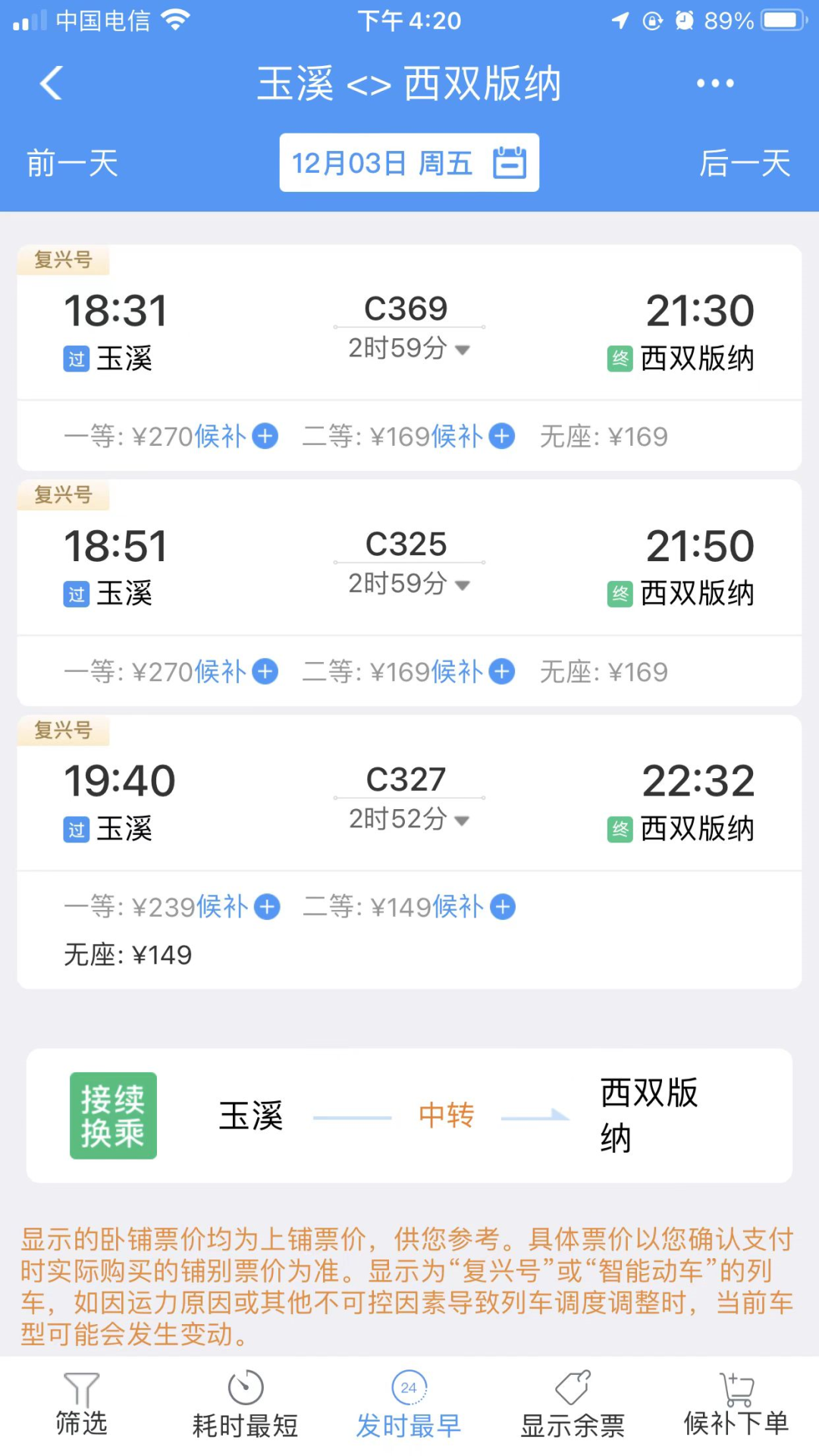819x1456 pixels.
Task: Tap the calendar icon beside the date
Action: [x=512, y=162]
